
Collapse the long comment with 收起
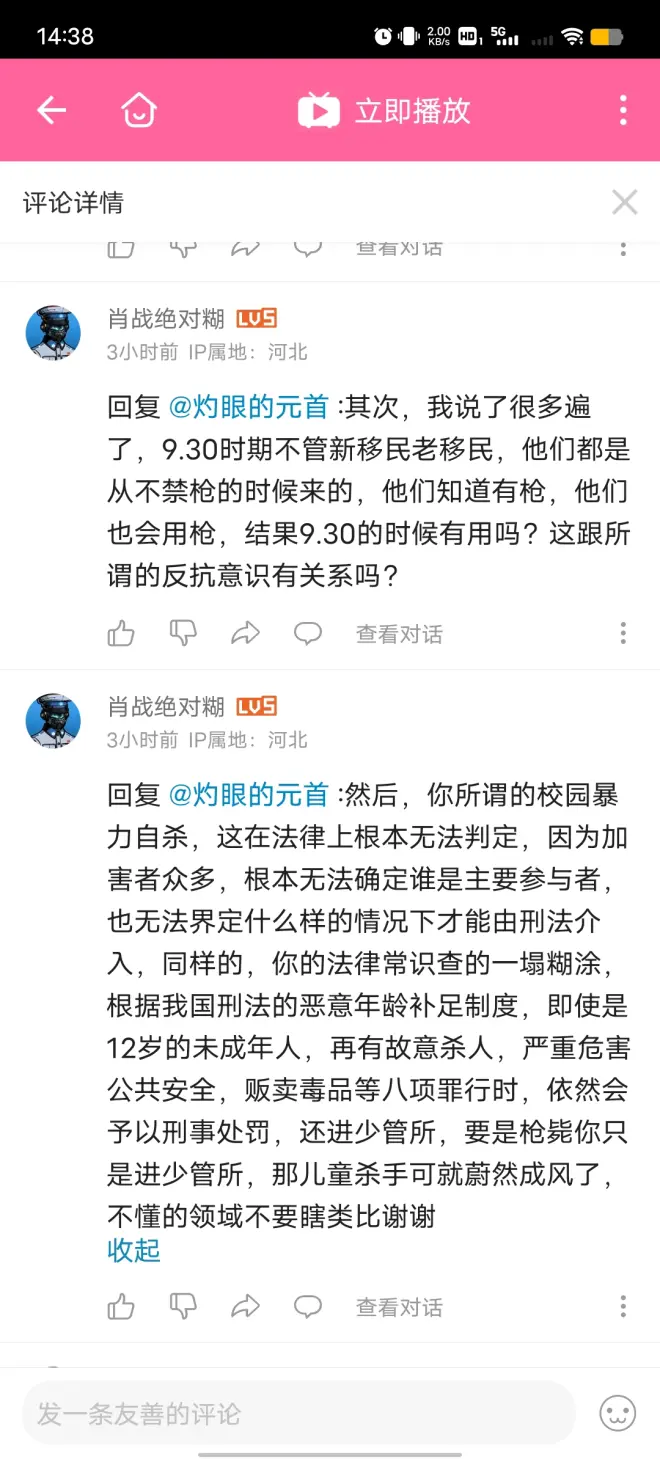pyautogui.click(x=134, y=1250)
